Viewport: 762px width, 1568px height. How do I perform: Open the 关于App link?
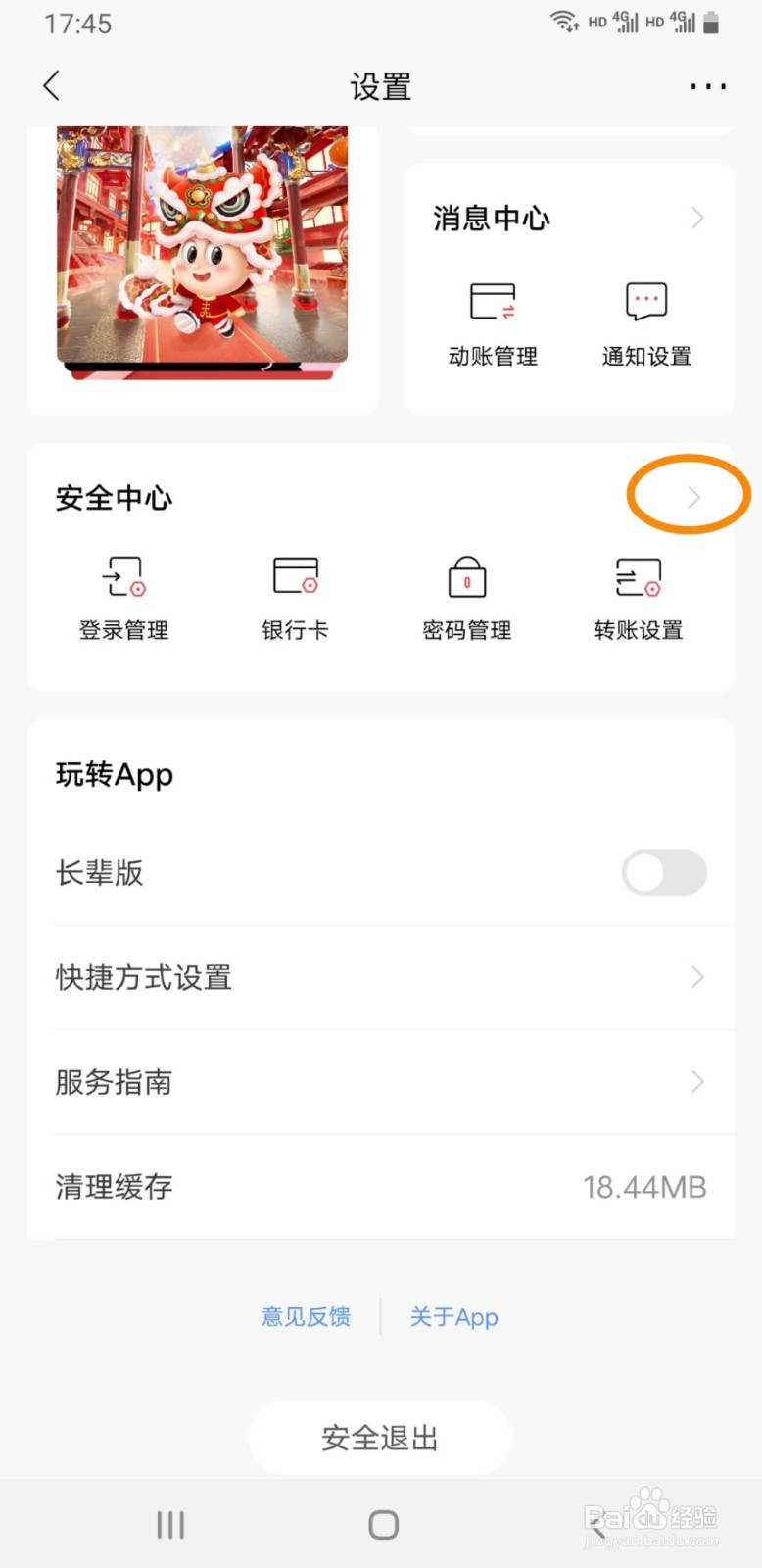pos(453,1316)
